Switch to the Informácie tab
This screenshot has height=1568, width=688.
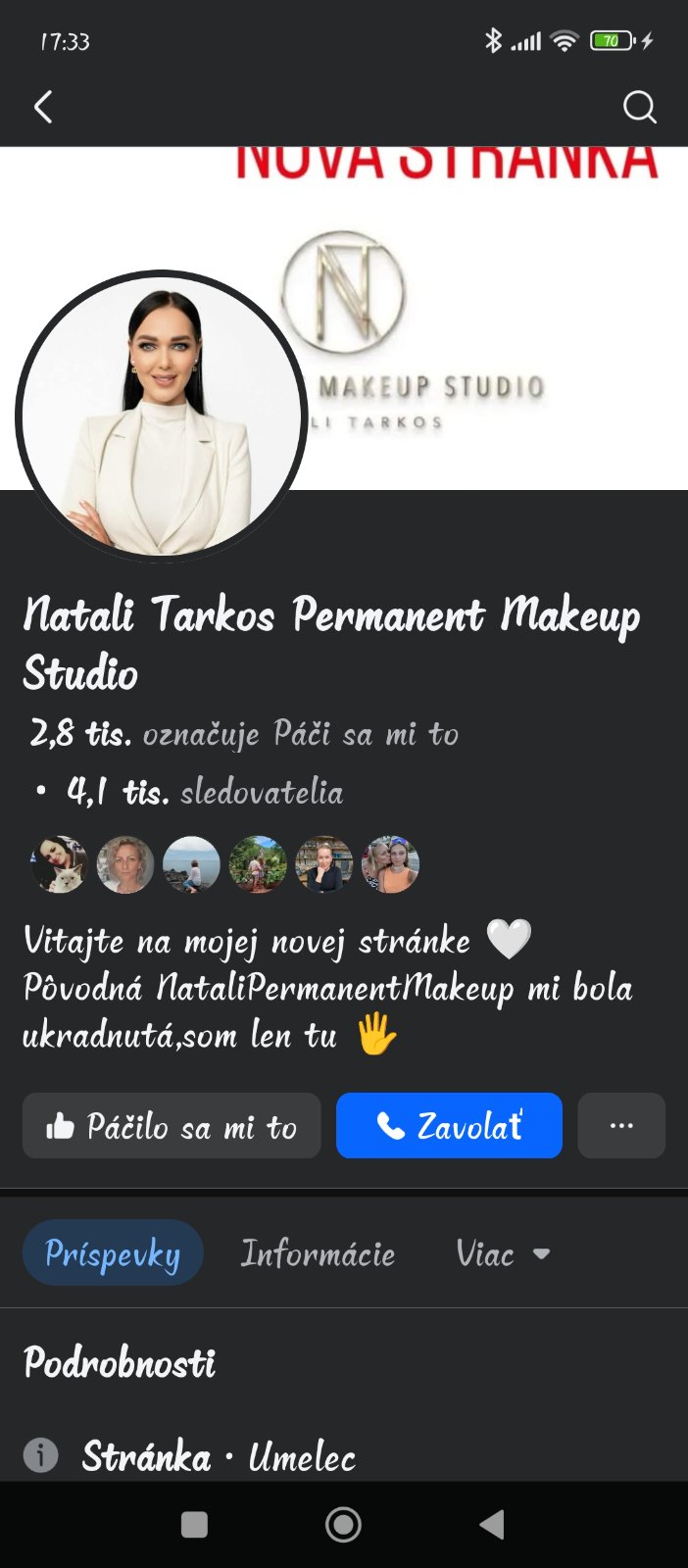pos(319,1253)
